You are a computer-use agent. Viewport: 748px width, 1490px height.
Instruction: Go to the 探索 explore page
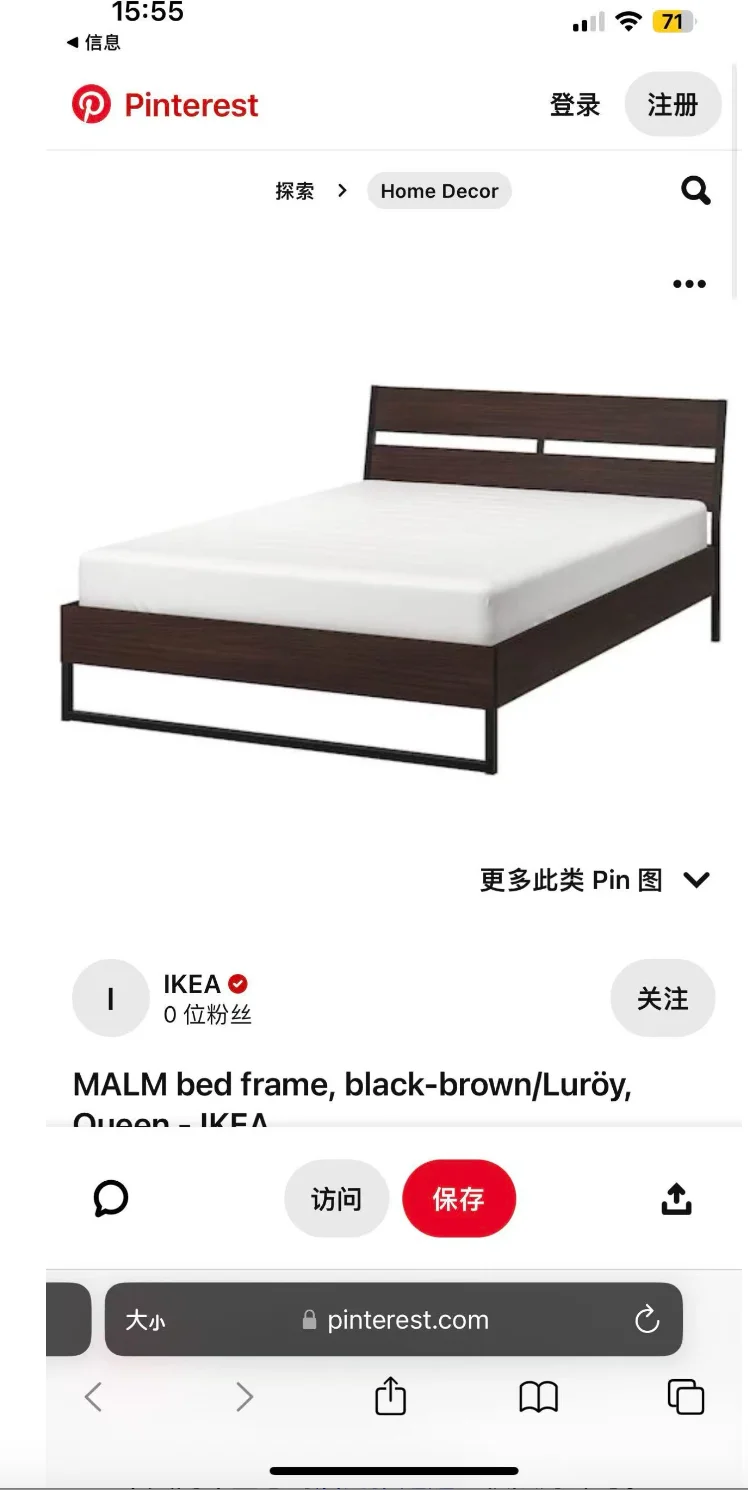(x=295, y=191)
